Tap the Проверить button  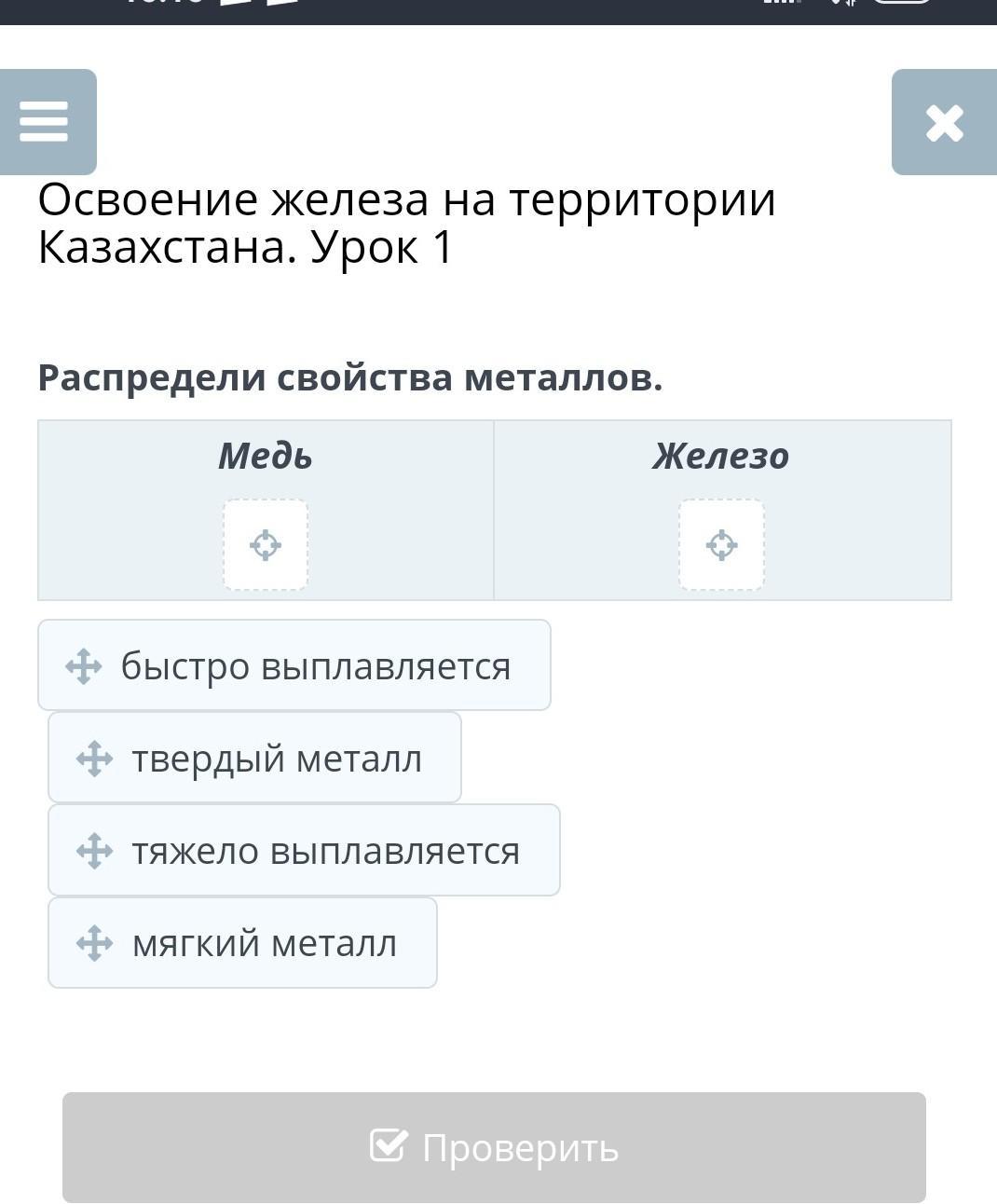coord(494,1147)
